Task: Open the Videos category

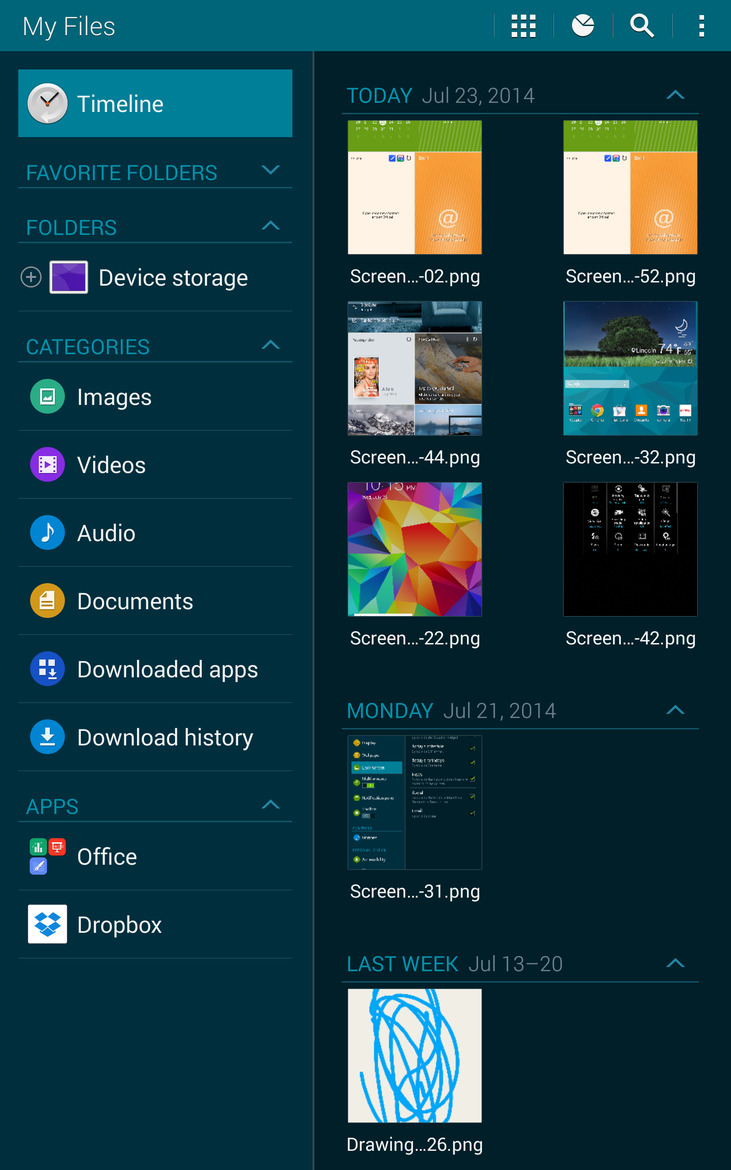Action: pyautogui.click(x=110, y=464)
